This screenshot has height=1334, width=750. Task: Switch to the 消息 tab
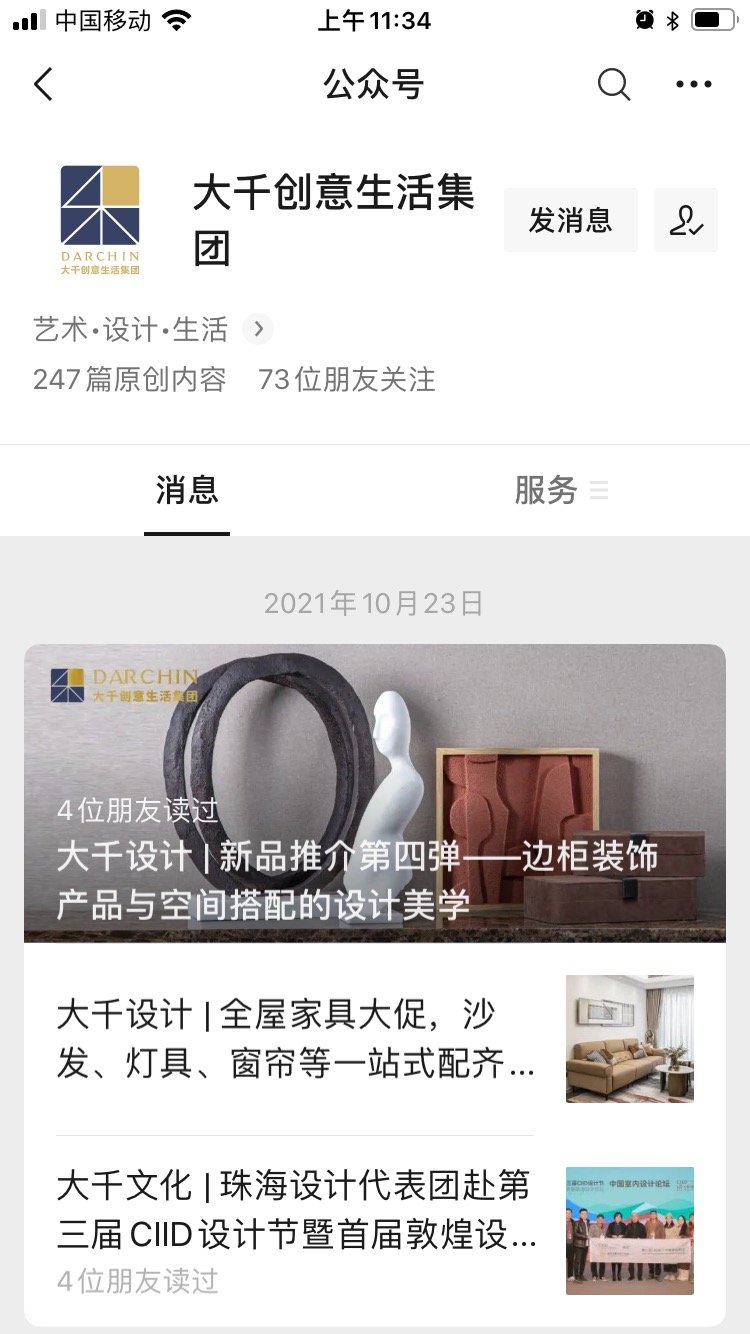point(187,491)
